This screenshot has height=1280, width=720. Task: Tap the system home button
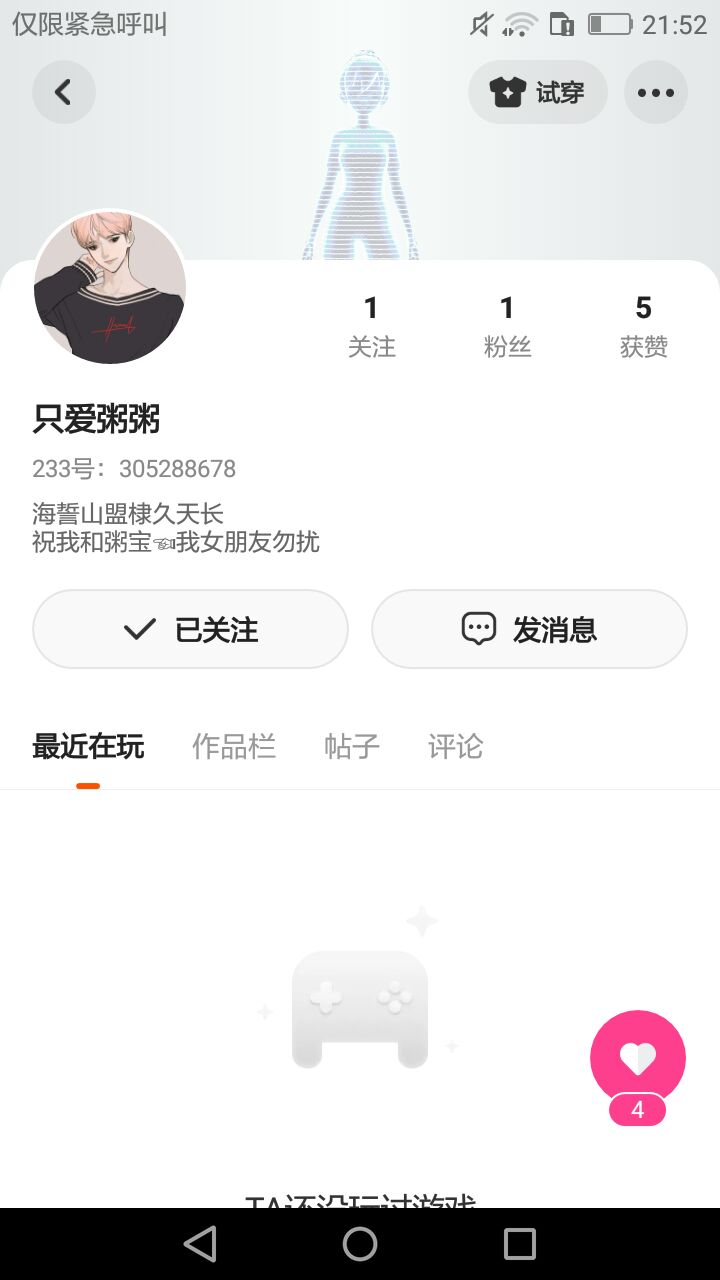[x=360, y=1244]
